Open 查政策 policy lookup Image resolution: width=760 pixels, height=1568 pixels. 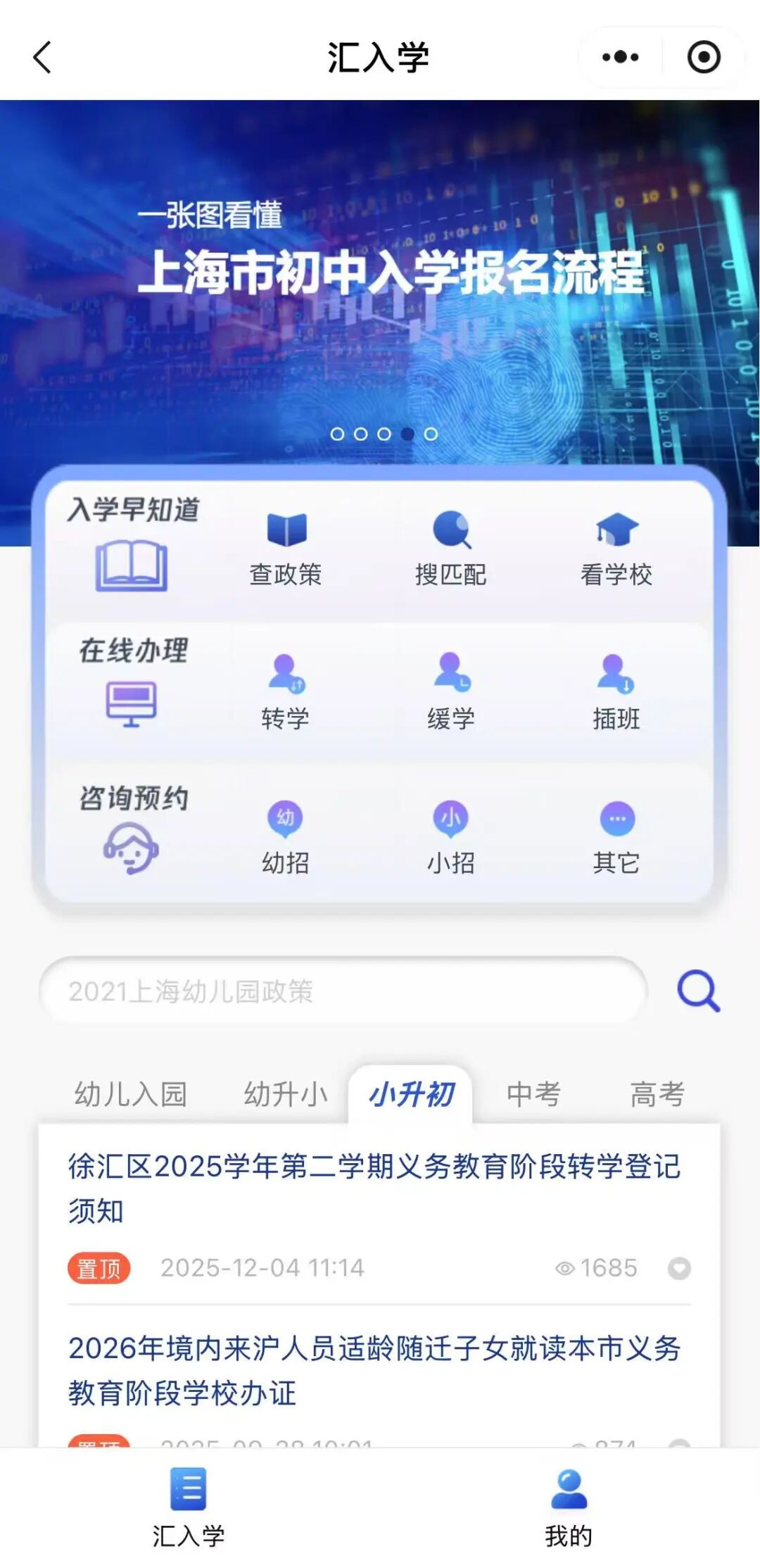click(286, 549)
